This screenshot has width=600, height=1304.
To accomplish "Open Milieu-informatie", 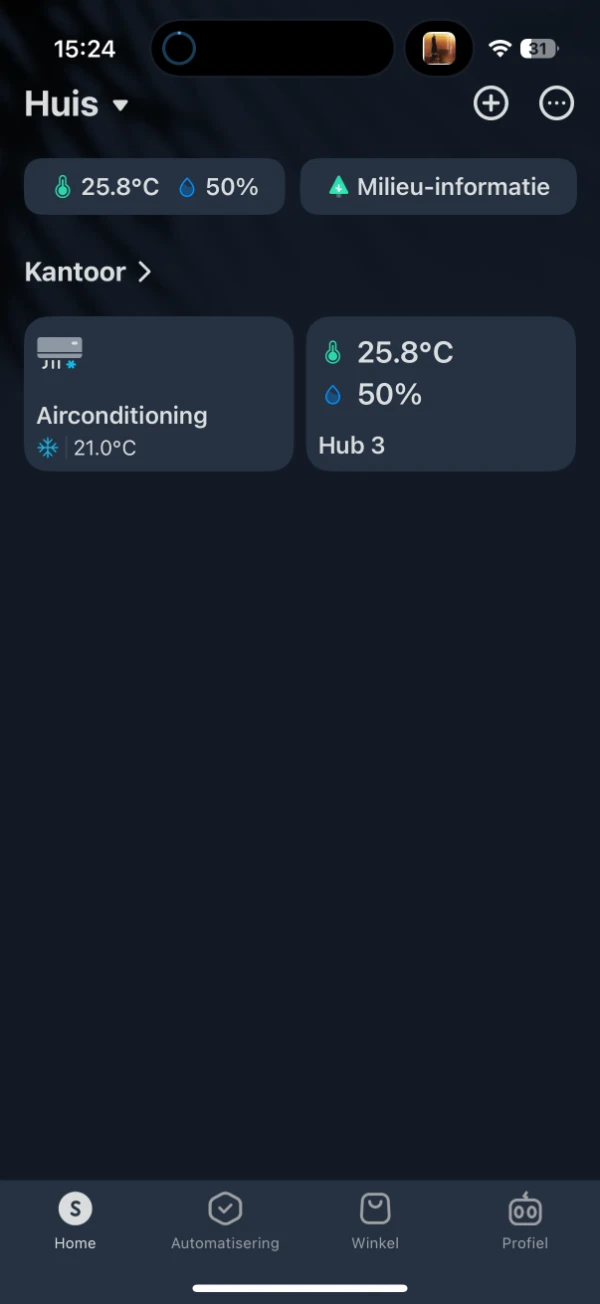I will coord(438,187).
